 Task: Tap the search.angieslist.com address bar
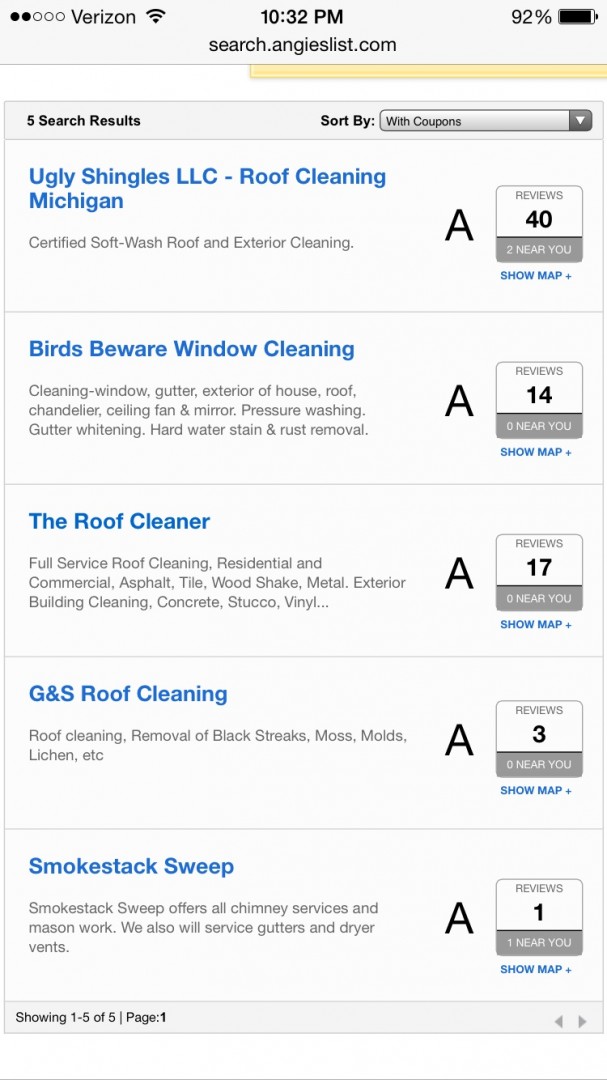pos(302,45)
